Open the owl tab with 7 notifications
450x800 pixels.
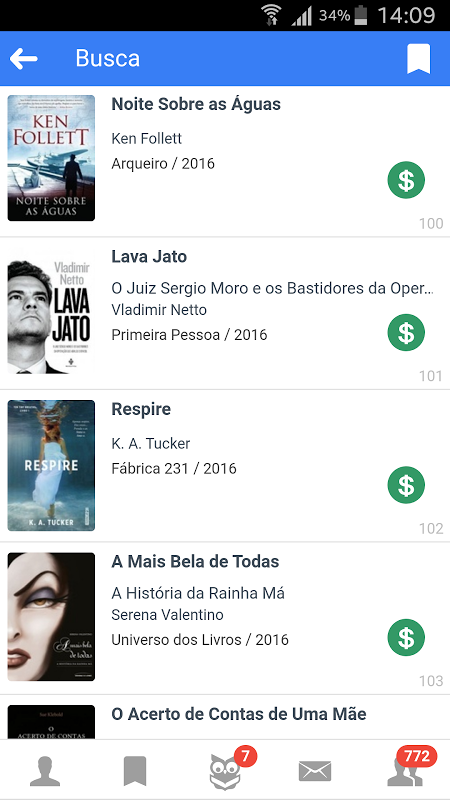pos(225,771)
